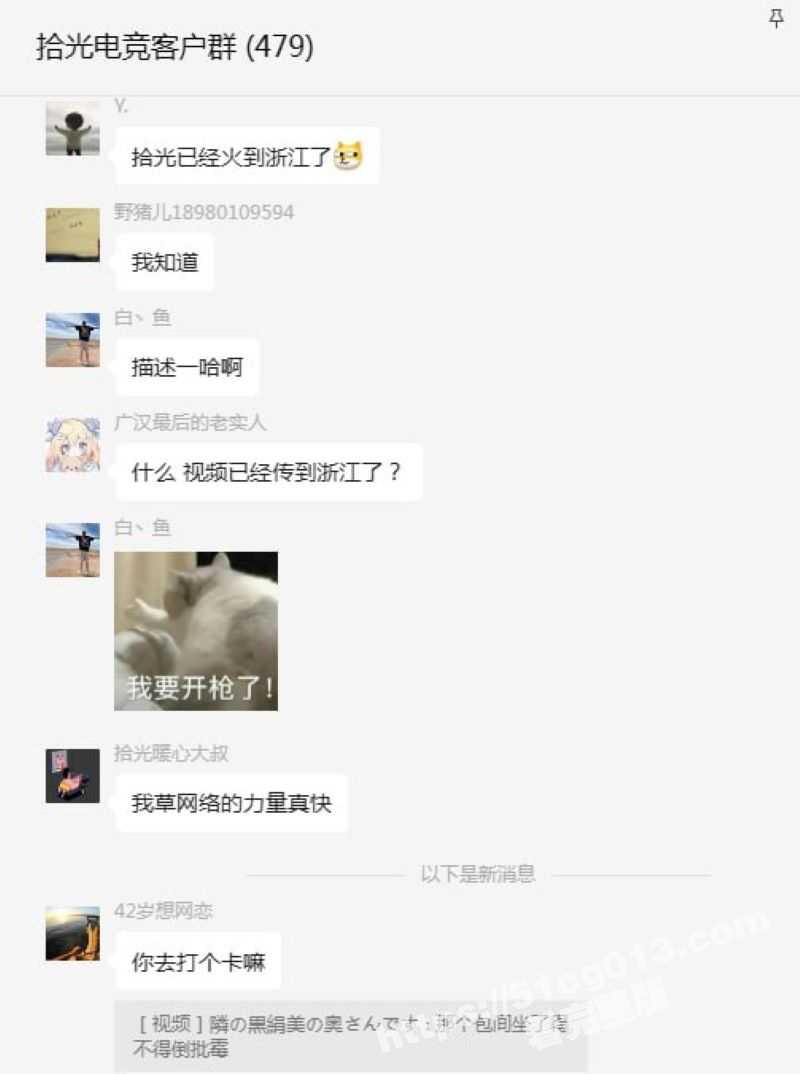Open 拾光暖心大叔's profile avatar
The height and width of the screenshot is (1074, 800).
[x=71, y=778]
